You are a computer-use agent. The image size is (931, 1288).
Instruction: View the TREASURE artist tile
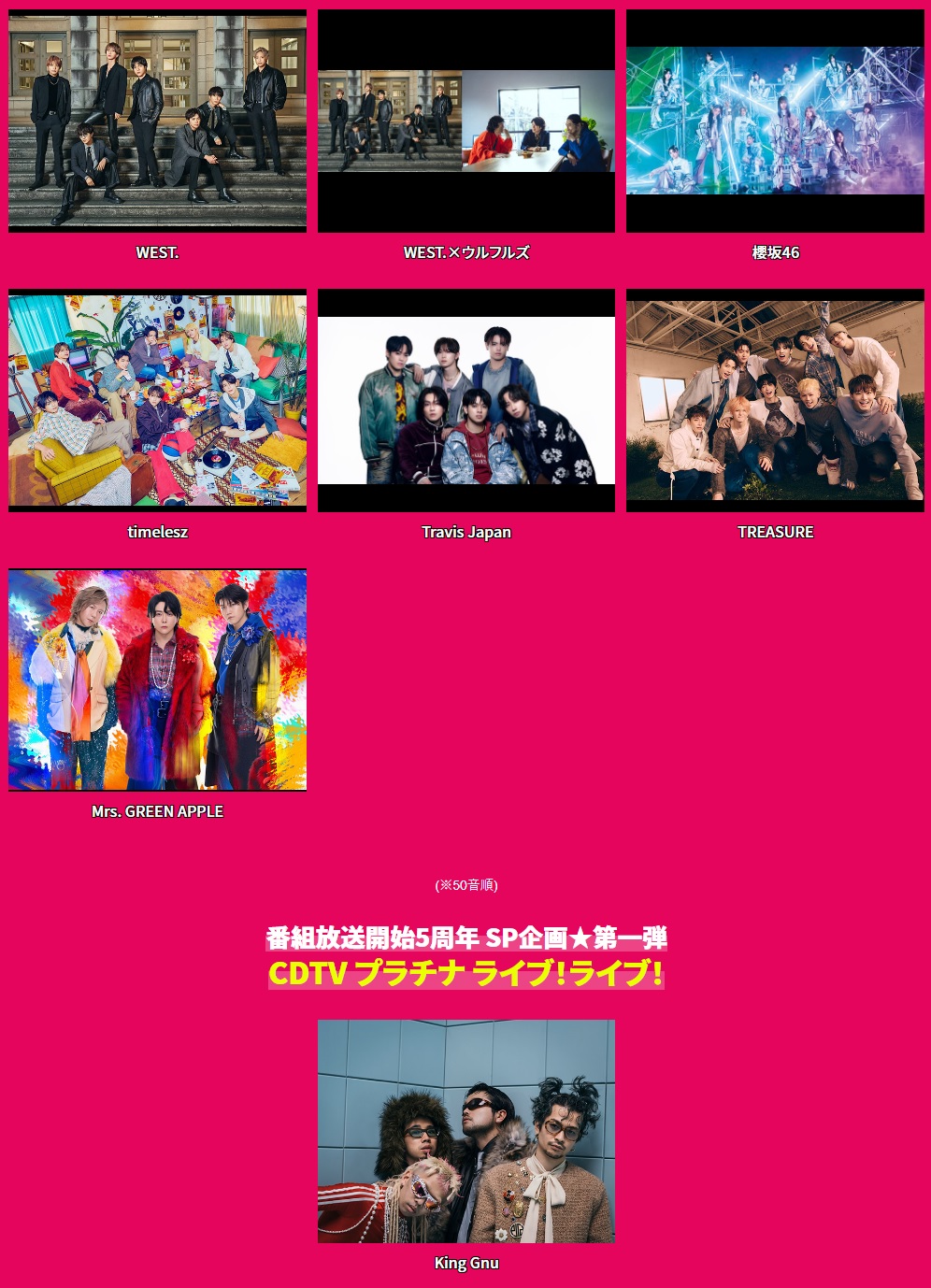point(775,400)
